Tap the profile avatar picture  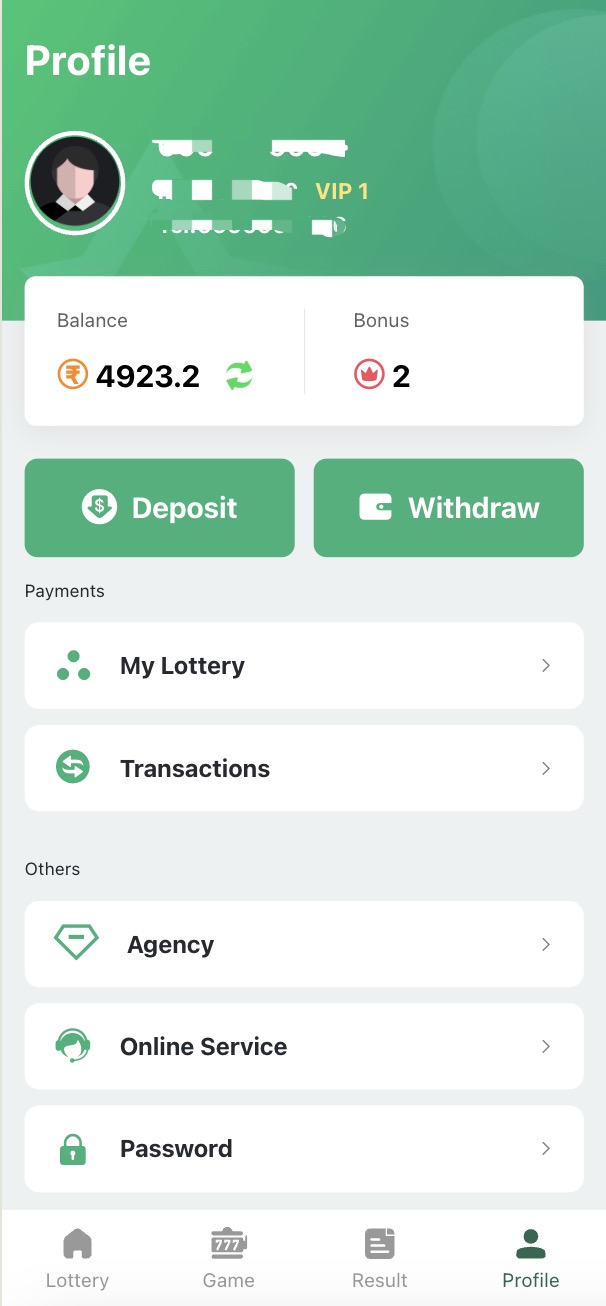[x=75, y=183]
